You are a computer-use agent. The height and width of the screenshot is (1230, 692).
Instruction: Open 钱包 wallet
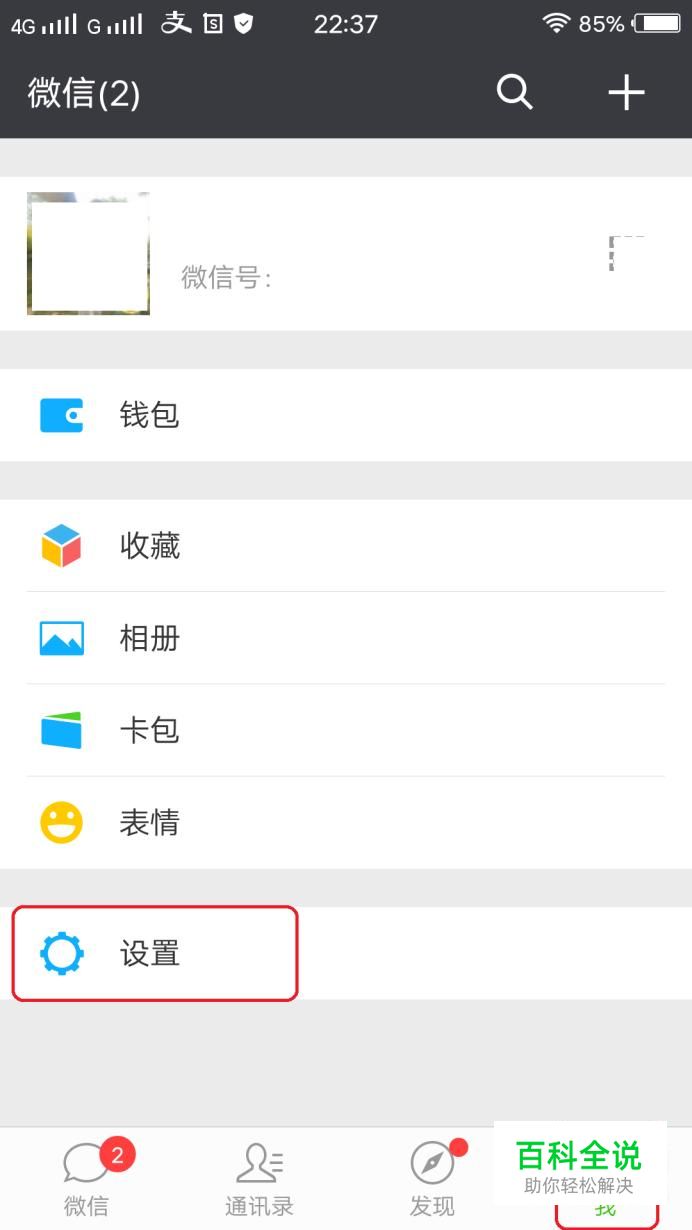coord(346,415)
